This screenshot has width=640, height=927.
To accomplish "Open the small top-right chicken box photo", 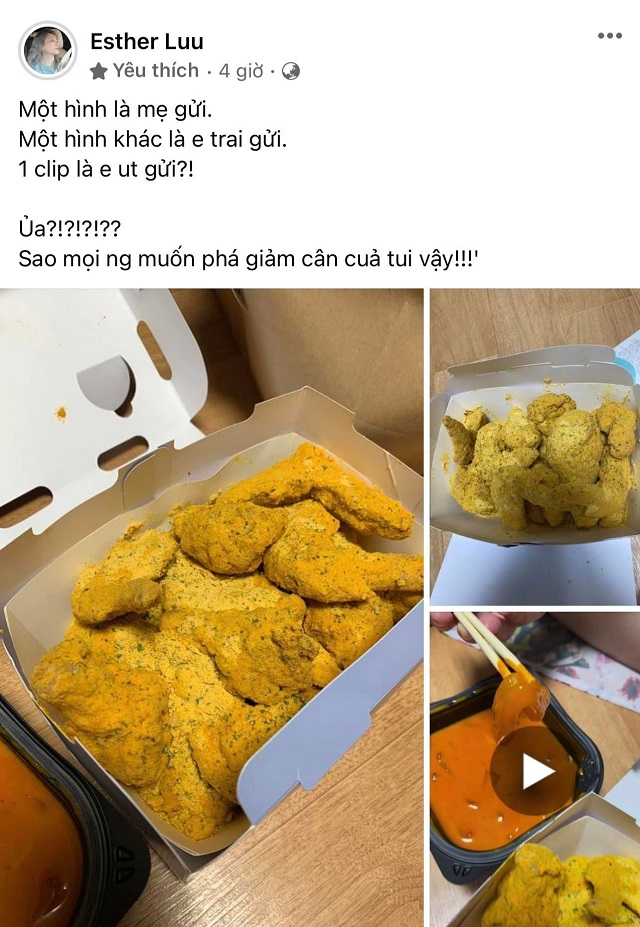I will tap(535, 445).
